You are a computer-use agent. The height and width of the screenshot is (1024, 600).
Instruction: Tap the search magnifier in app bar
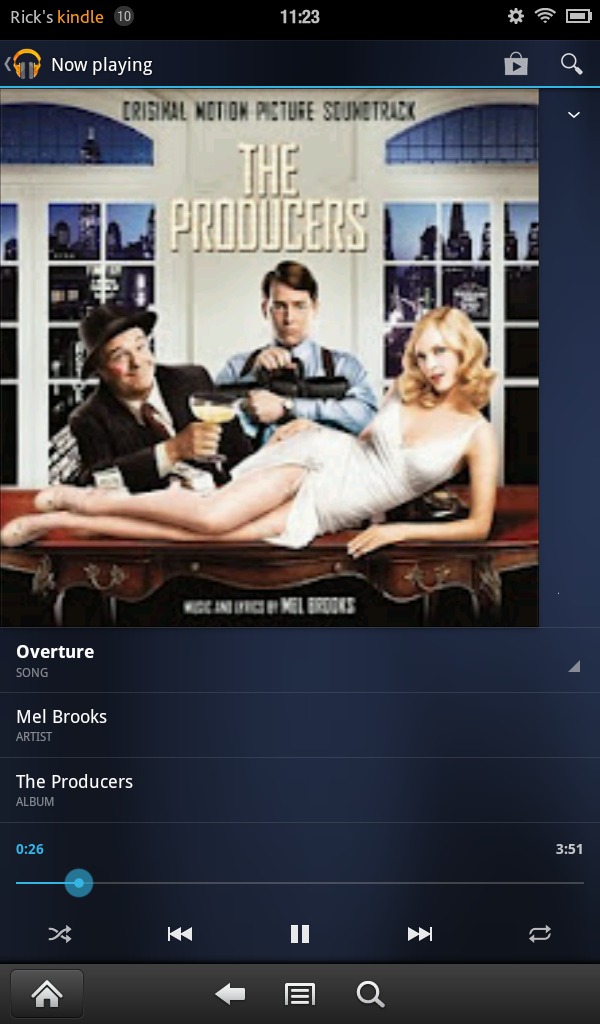pyautogui.click(x=571, y=64)
